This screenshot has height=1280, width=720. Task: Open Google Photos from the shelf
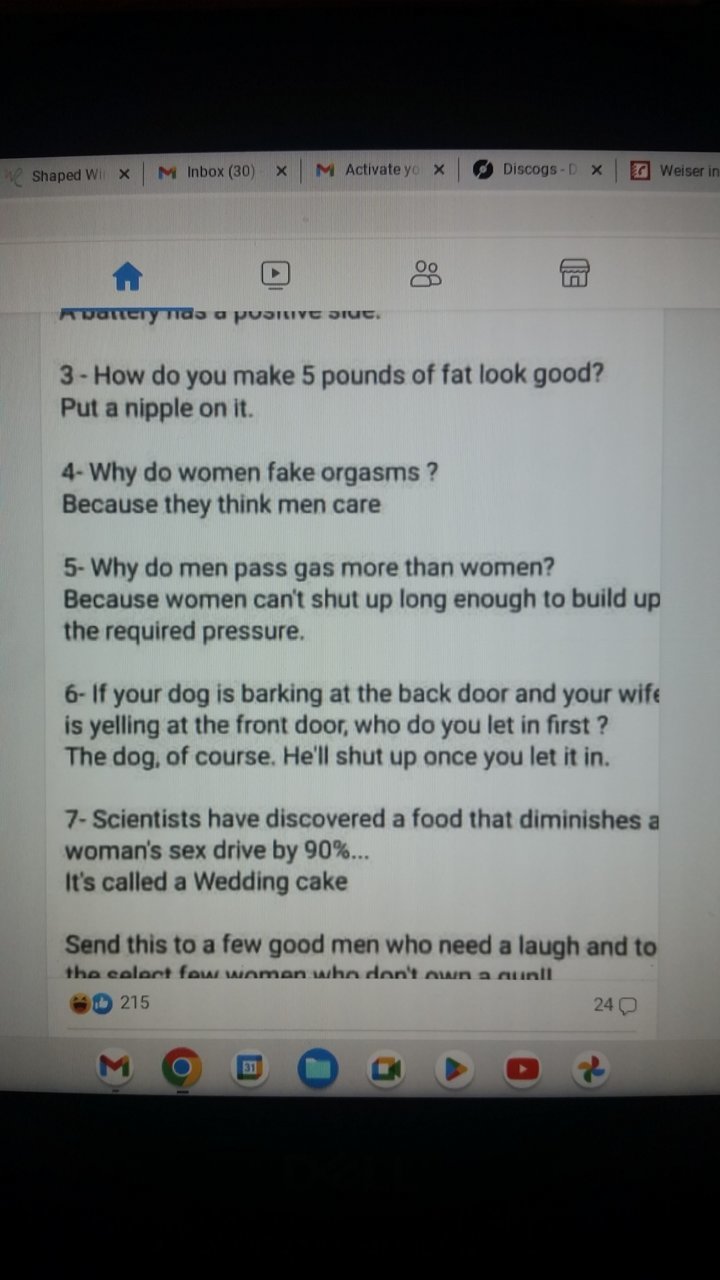(x=589, y=1070)
